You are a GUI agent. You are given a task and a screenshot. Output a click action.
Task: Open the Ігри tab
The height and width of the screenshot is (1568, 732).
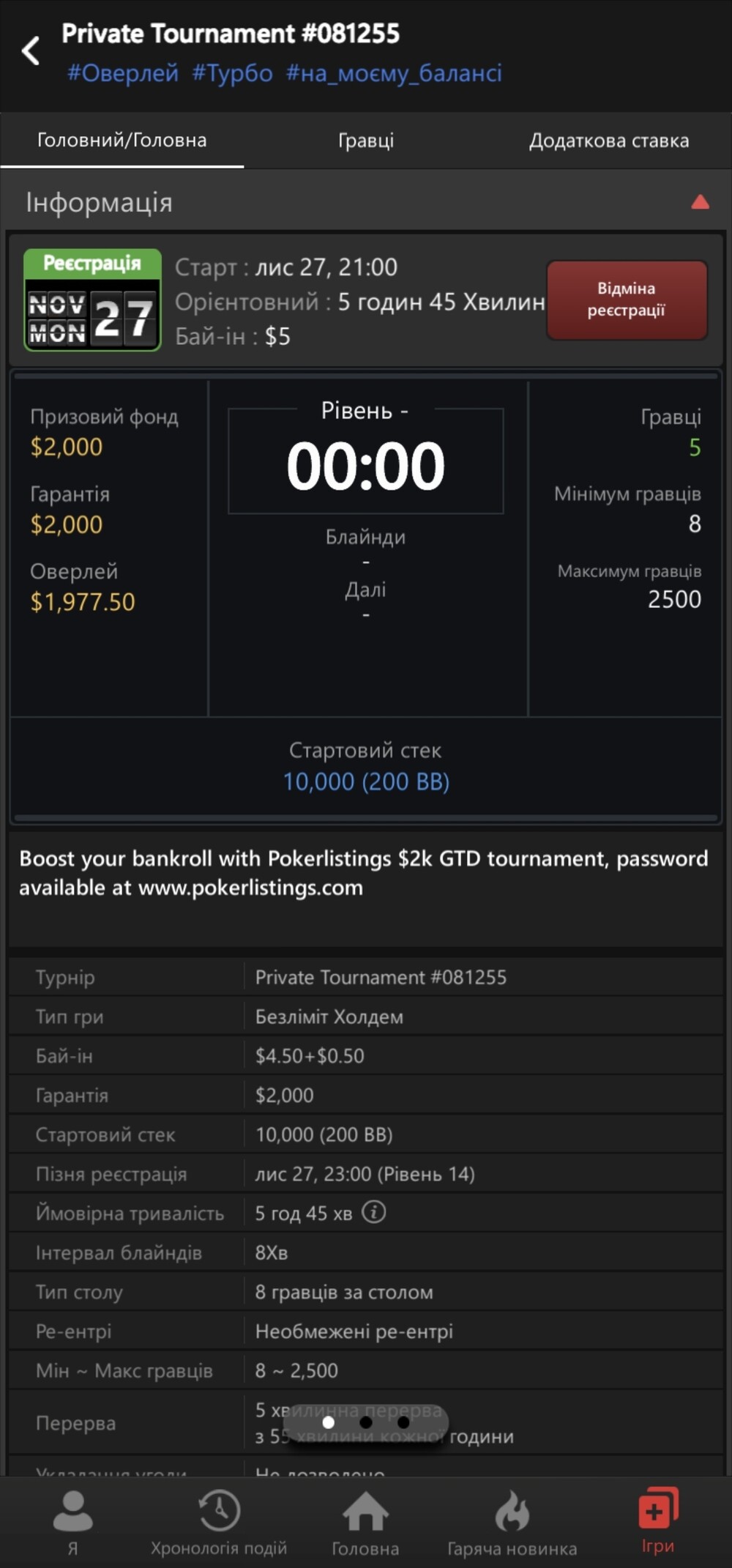click(658, 1522)
